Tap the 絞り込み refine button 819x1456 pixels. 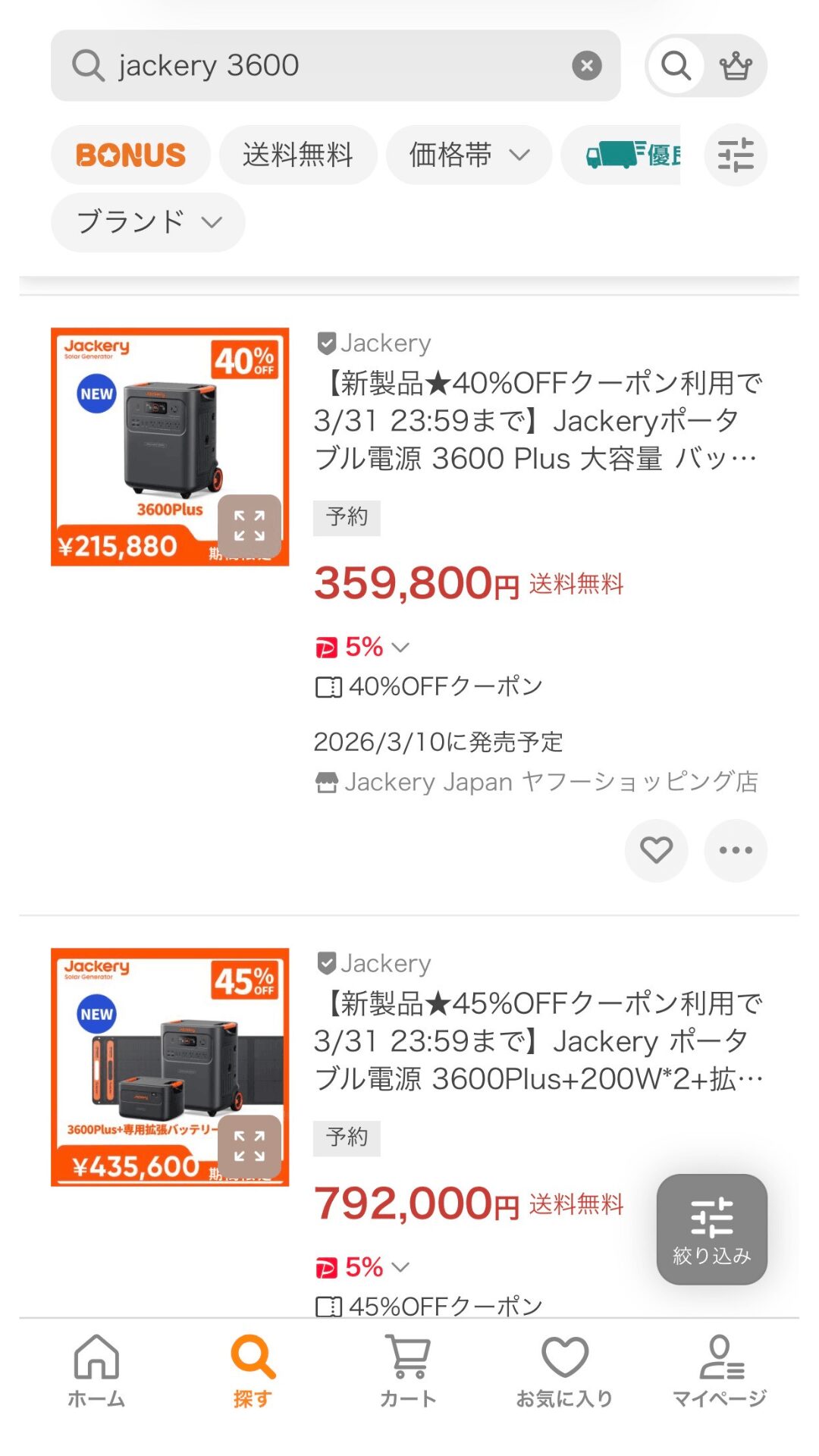pyautogui.click(x=711, y=1230)
